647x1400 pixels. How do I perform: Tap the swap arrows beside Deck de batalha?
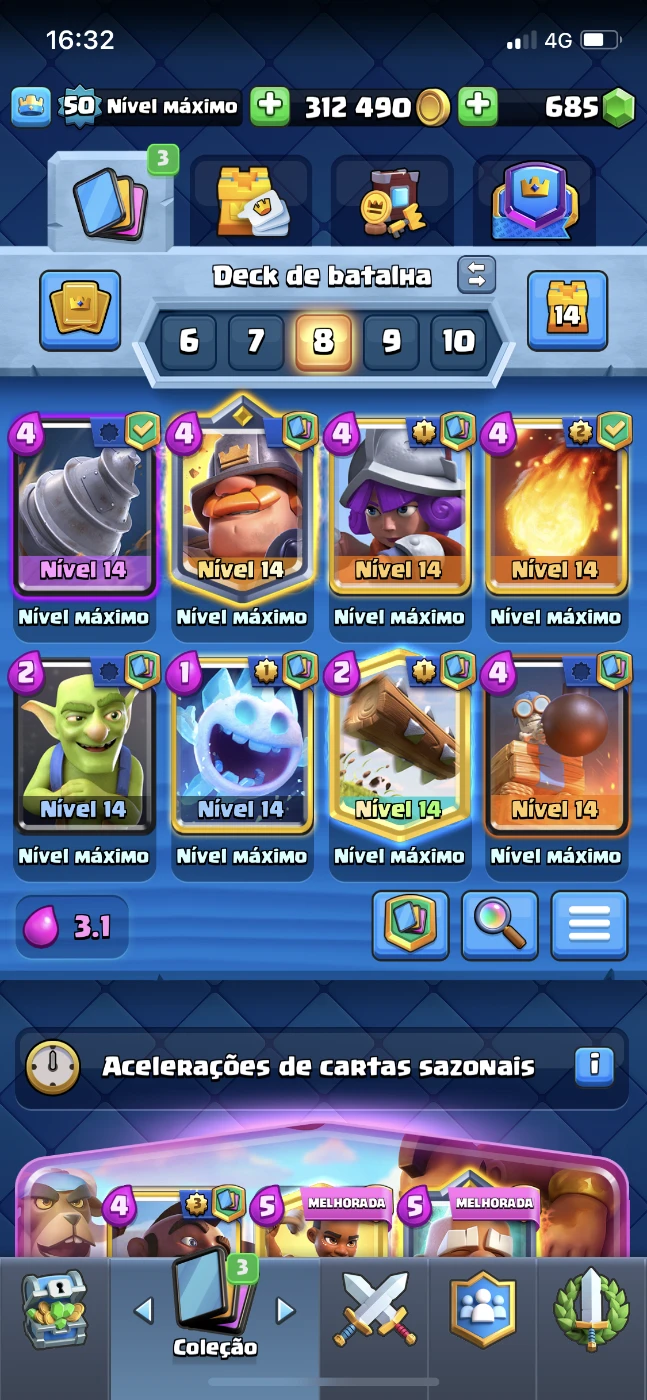[477, 275]
